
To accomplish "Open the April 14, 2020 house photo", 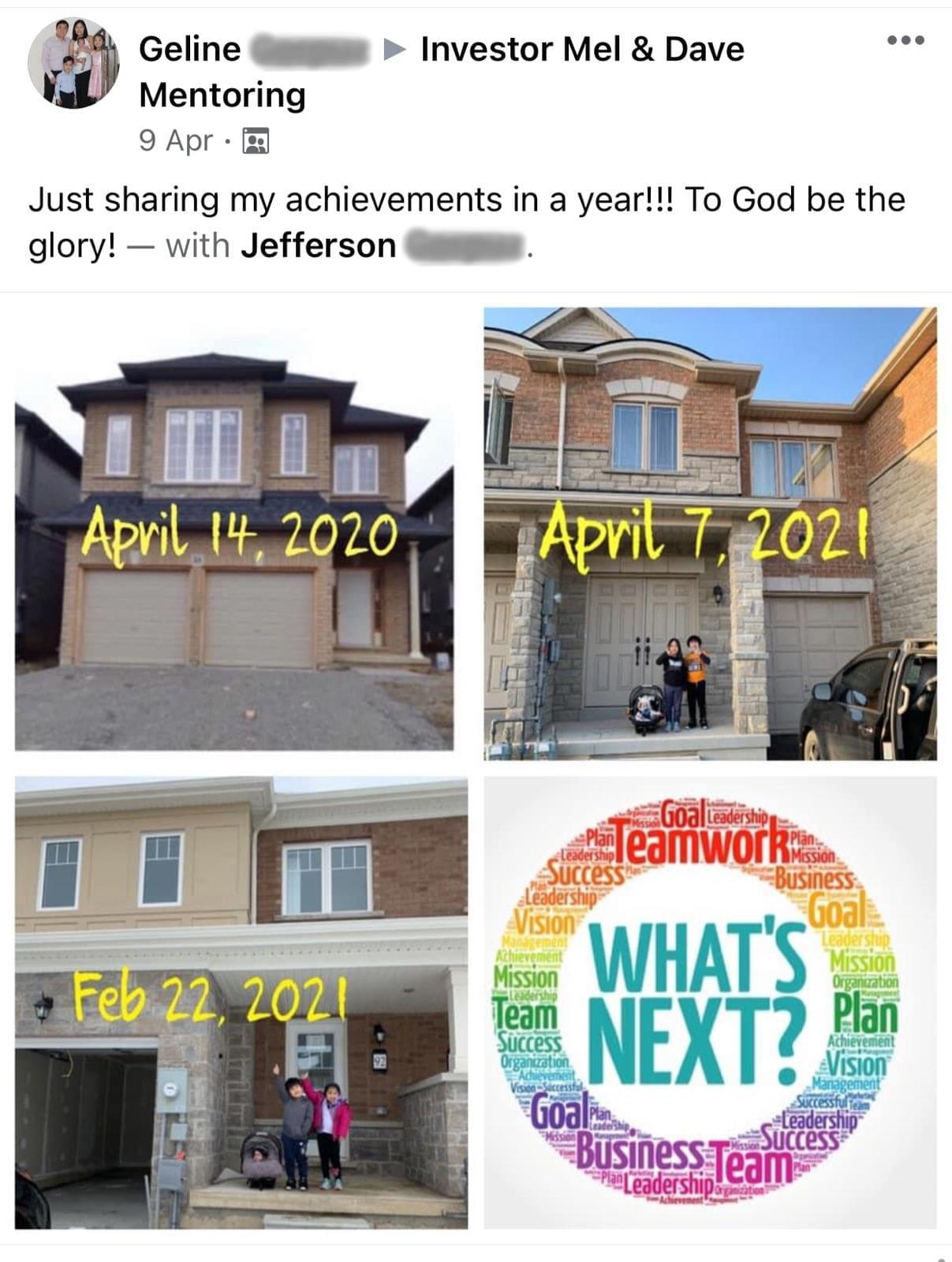I will click(x=234, y=528).
